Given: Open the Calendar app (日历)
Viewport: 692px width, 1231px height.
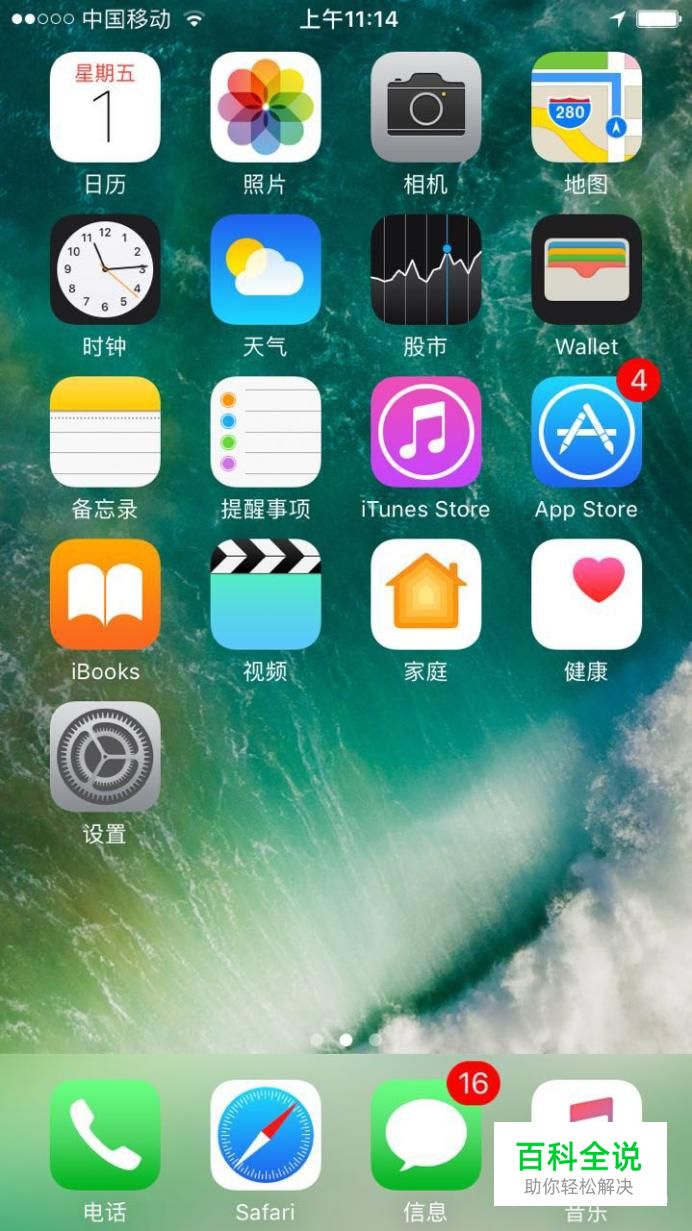Looking at the screenshot, I should (x=105, y=107).
